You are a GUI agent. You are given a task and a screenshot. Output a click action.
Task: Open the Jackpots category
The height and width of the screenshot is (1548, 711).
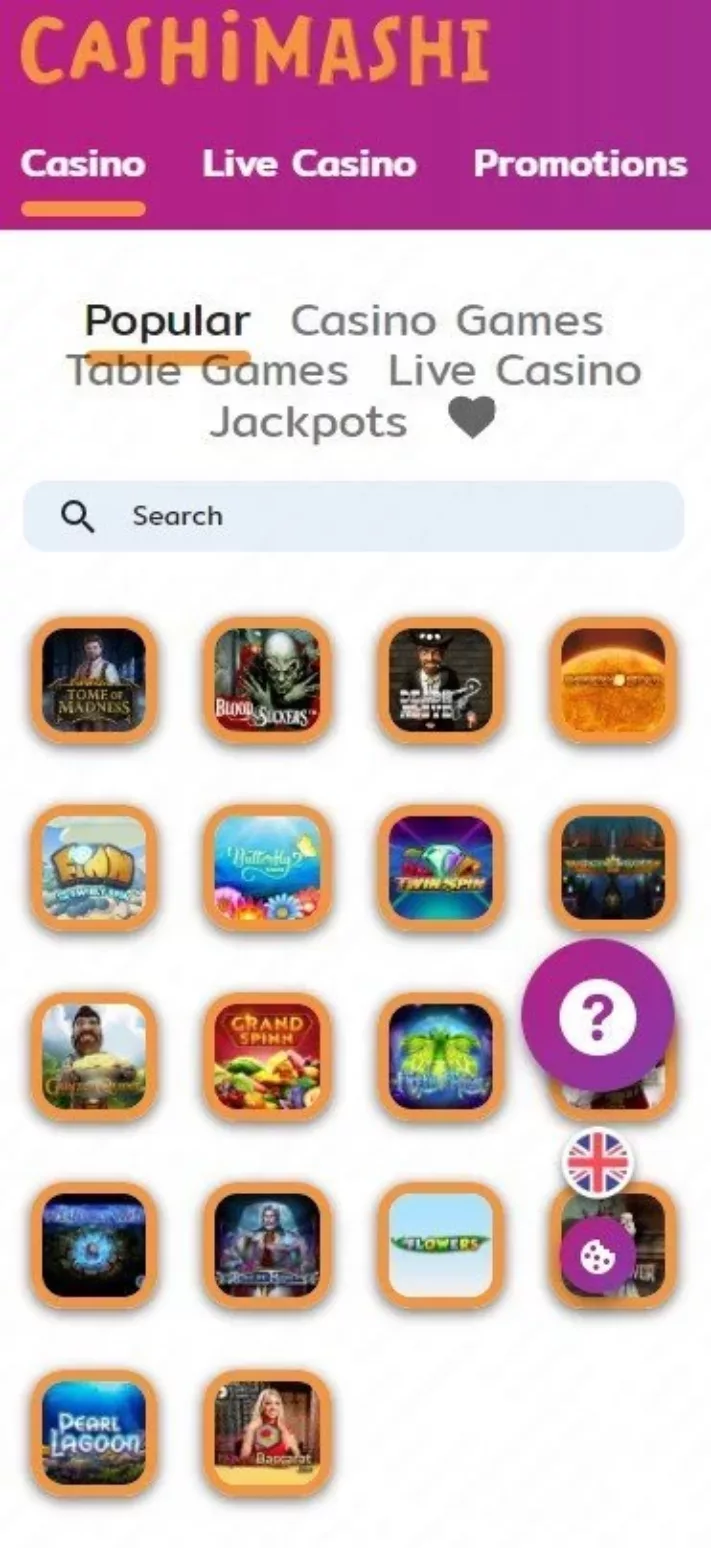pos(308,422)
